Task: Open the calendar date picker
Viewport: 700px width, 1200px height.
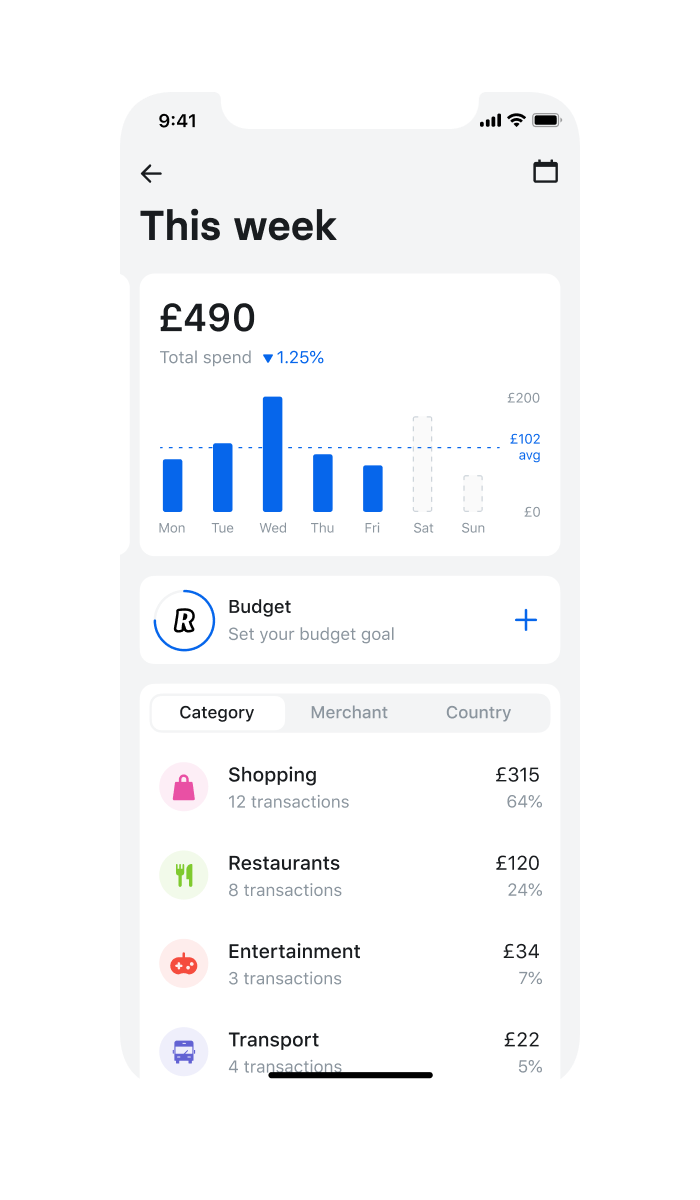Action: point(545,172)
